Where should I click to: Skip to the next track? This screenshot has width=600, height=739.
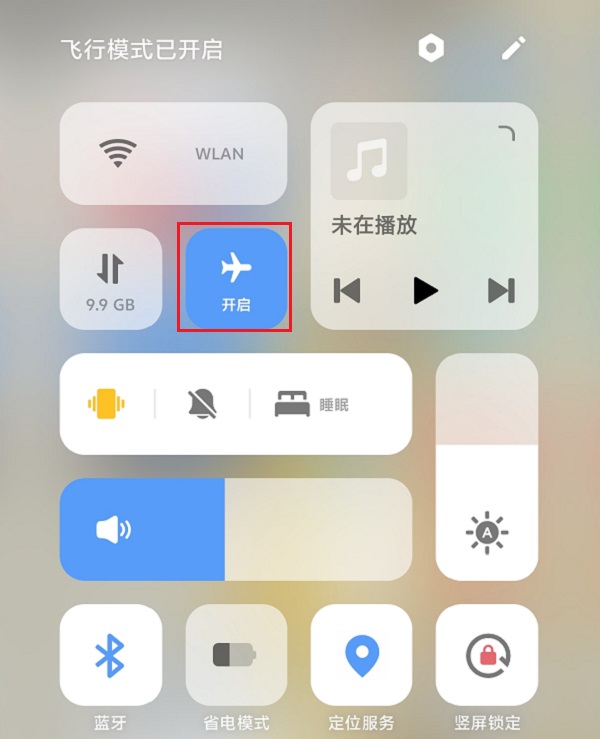click(501, 291)
